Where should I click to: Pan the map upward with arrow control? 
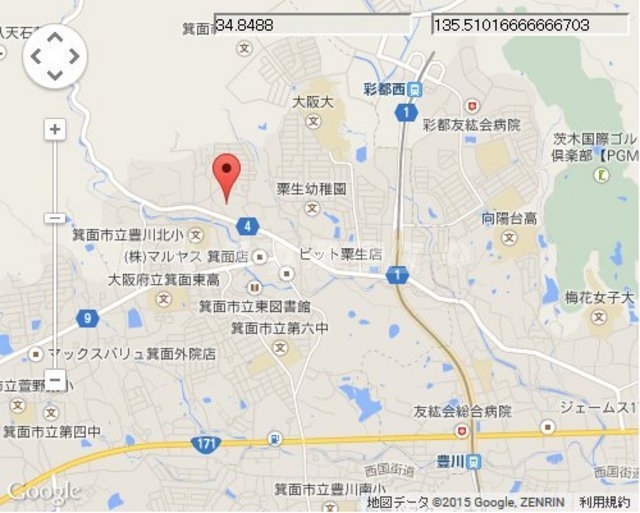tap(55, 37)
